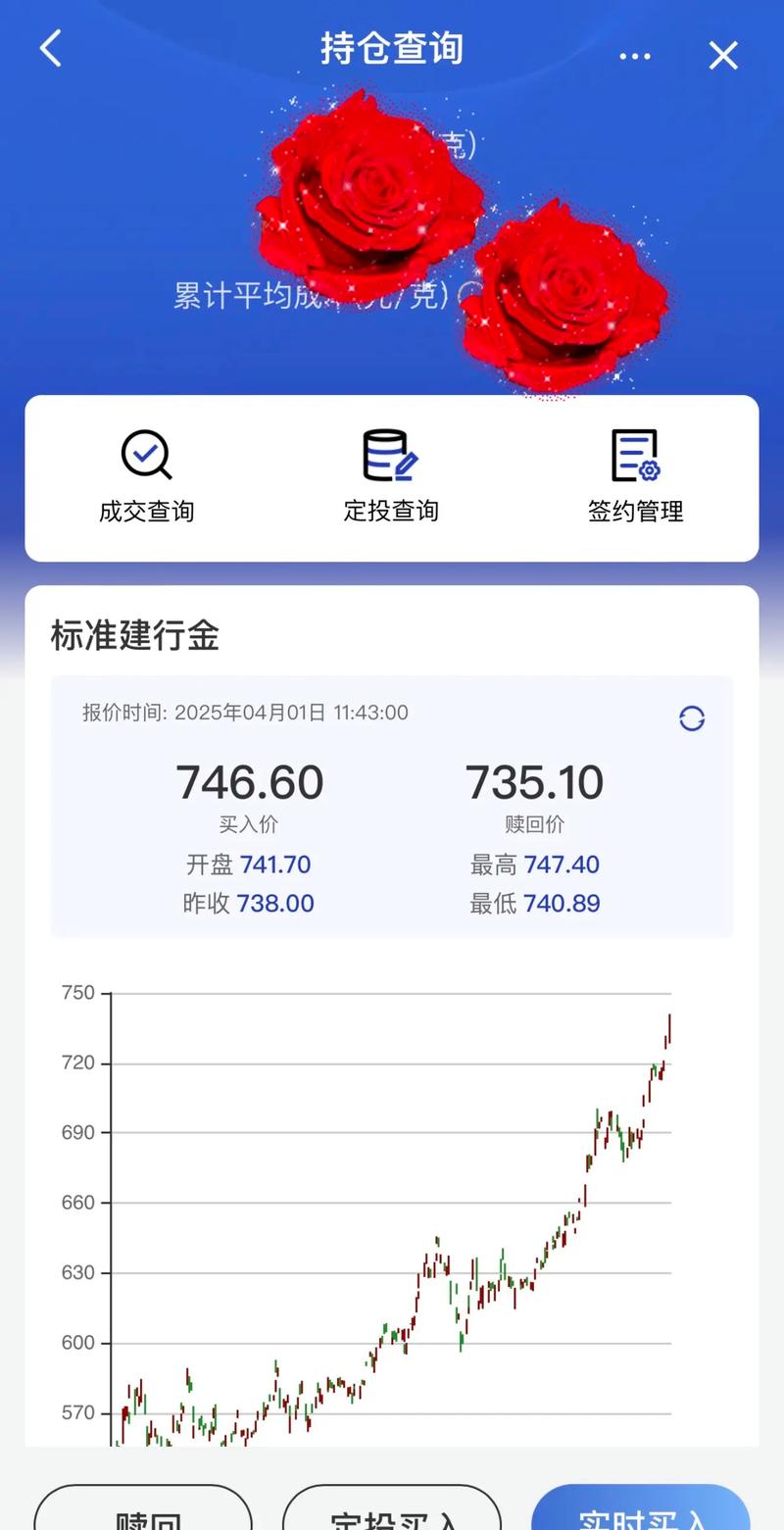Screen dimensions: 784x1530
Task: Click the database-edit icon above 定投查询
Action: (391, 453)
